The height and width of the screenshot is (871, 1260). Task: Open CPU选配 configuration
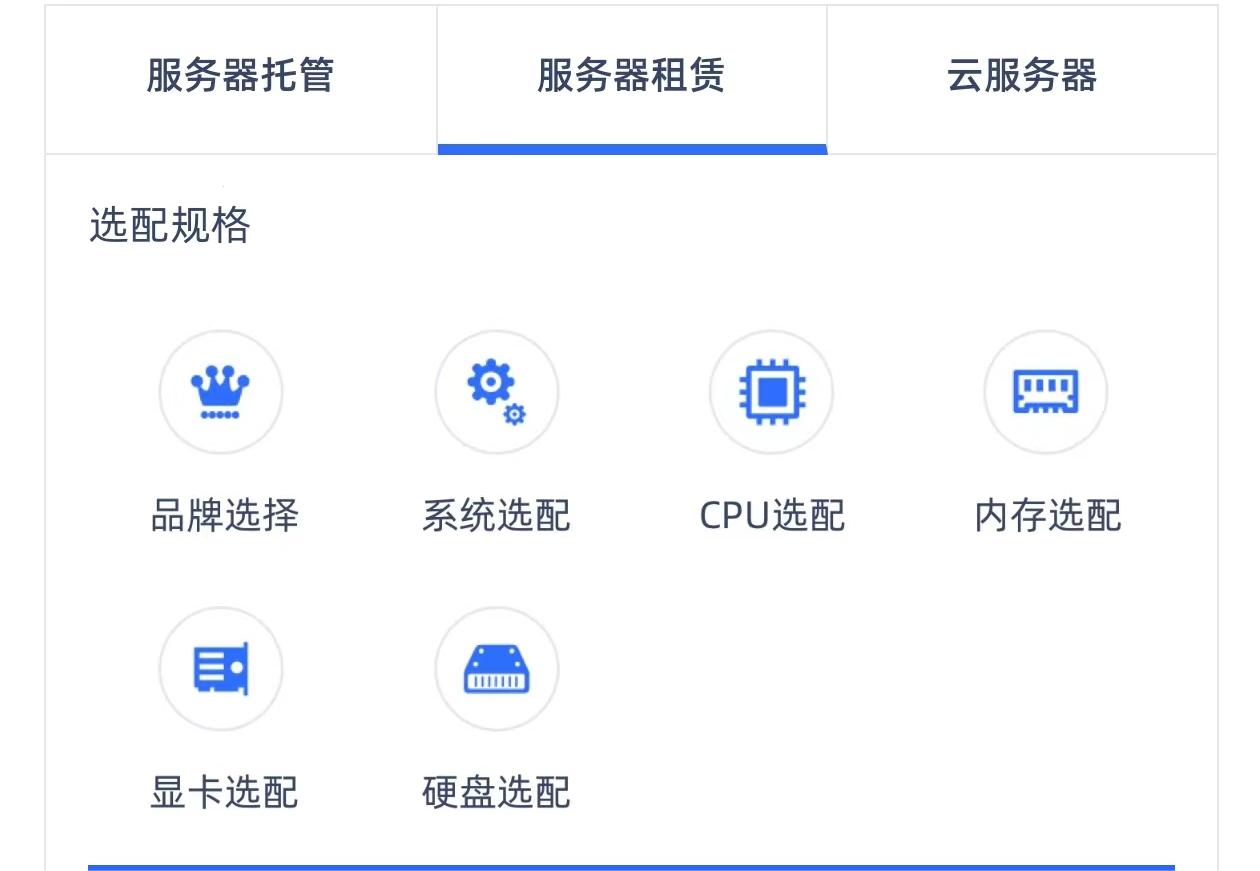click(x=771, y=393)
